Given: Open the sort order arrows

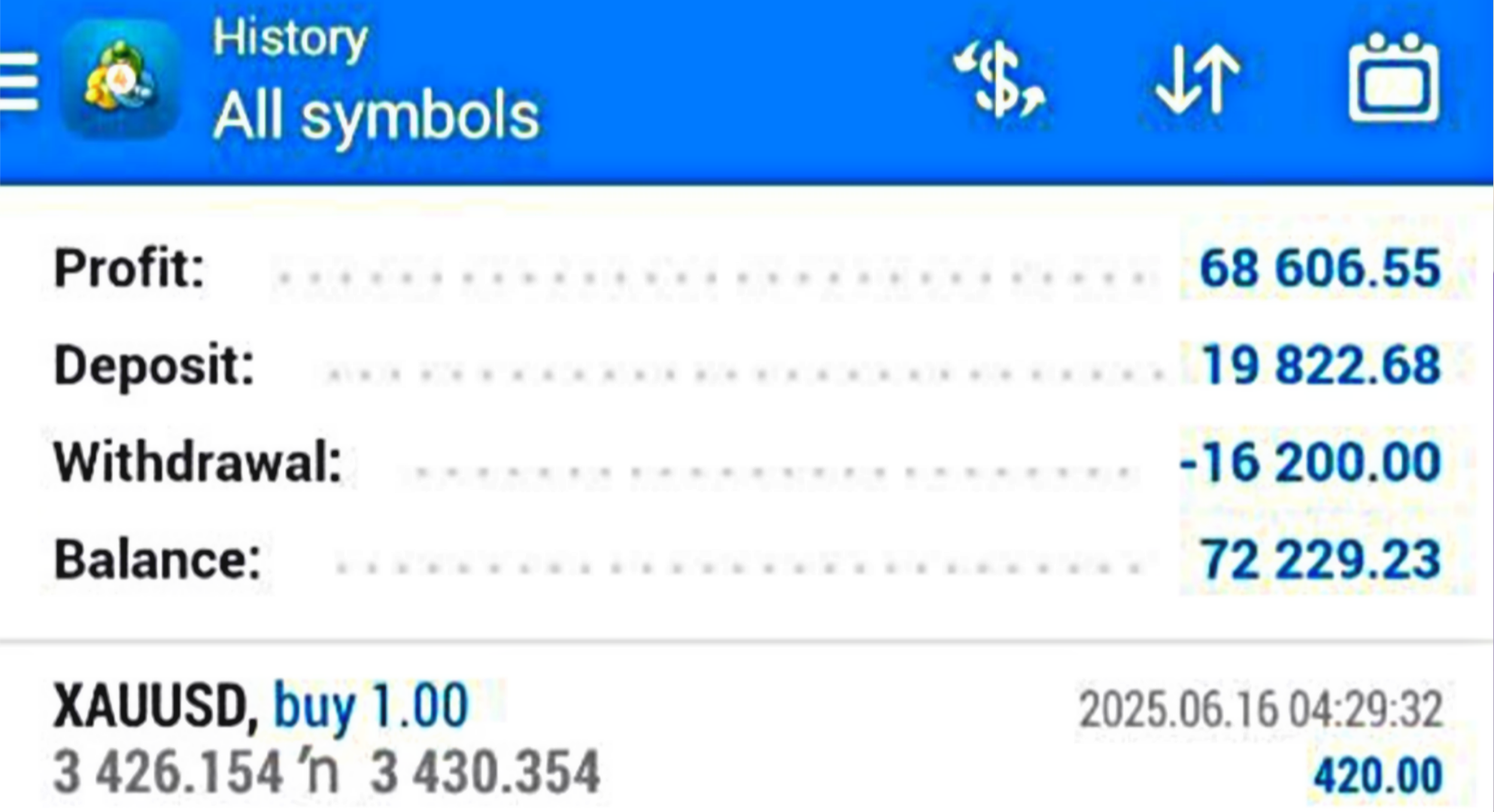Looking at the screenshot, I should click(1198, 80).
